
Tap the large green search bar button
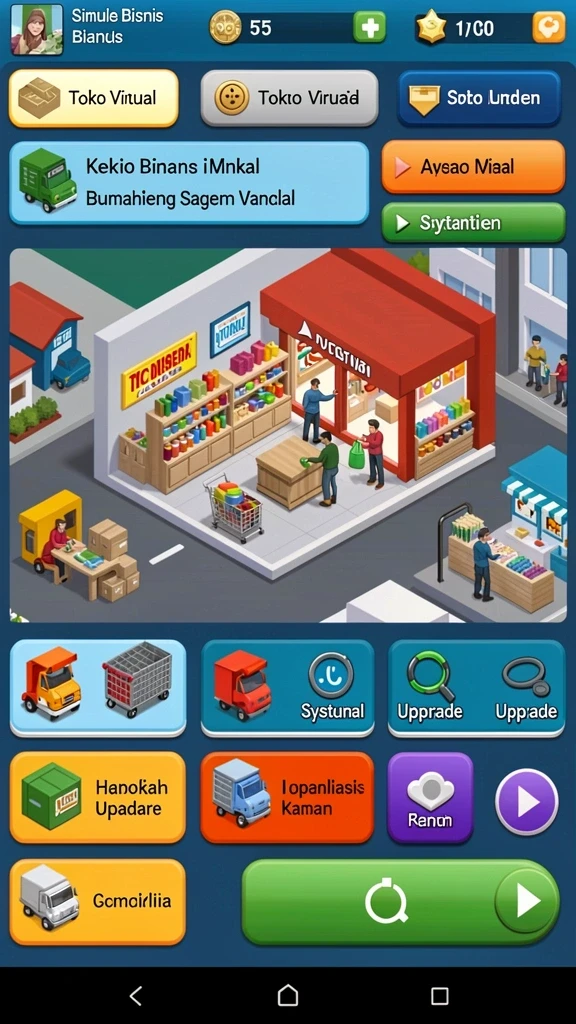pyautogui.click(x=401, y=902)
